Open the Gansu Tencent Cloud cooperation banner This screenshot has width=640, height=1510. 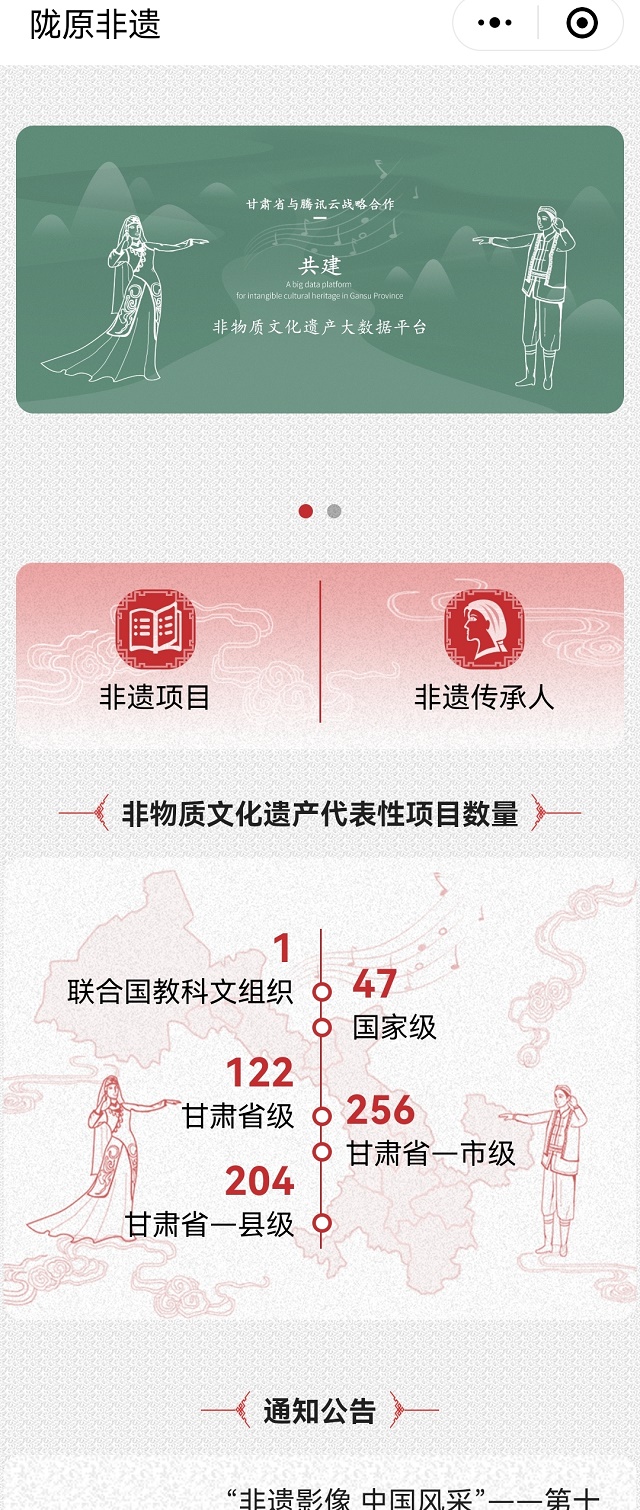[x=320, y=270]
